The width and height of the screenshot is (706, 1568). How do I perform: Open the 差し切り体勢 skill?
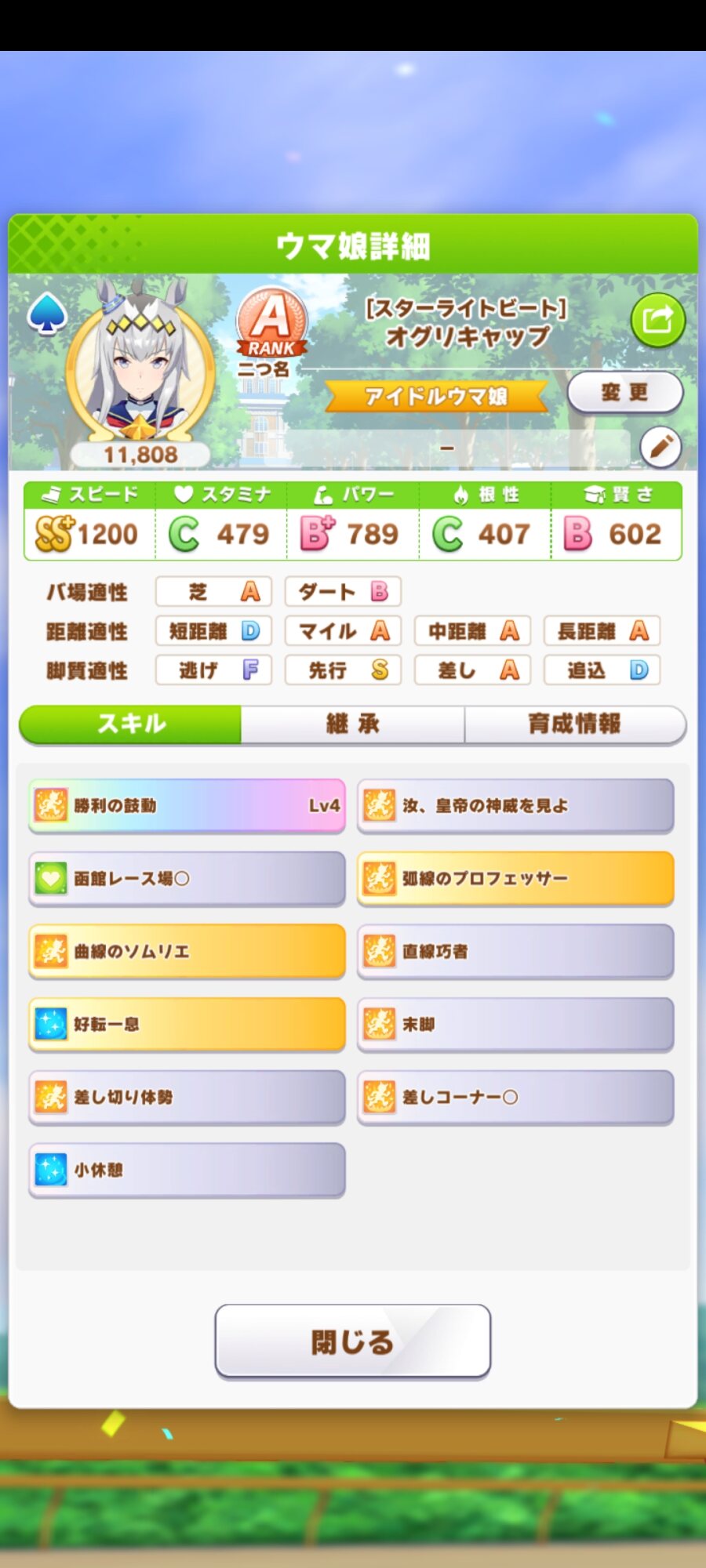click(x=187, y=1097)
